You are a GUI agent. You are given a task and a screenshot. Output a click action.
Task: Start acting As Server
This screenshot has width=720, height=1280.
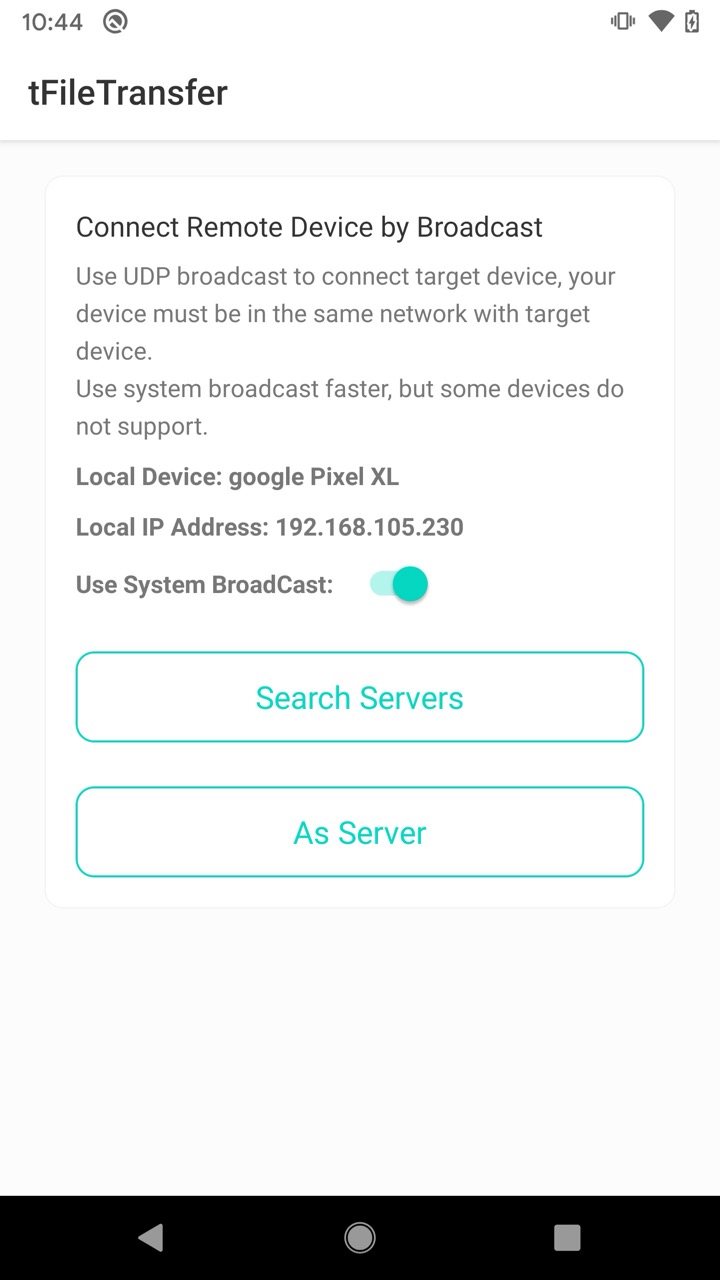coord(360,832)
